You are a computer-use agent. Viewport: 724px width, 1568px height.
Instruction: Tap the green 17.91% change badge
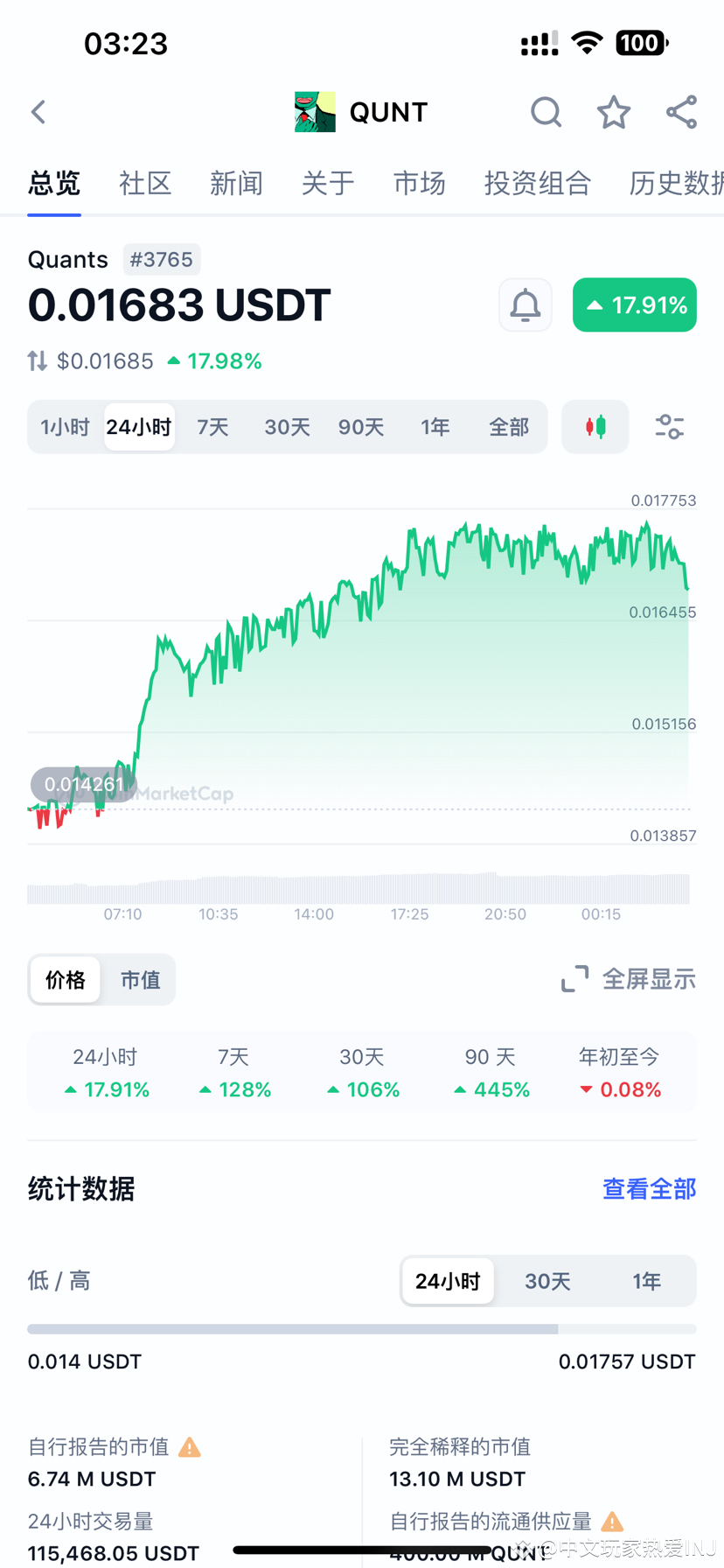pos(635,304)
